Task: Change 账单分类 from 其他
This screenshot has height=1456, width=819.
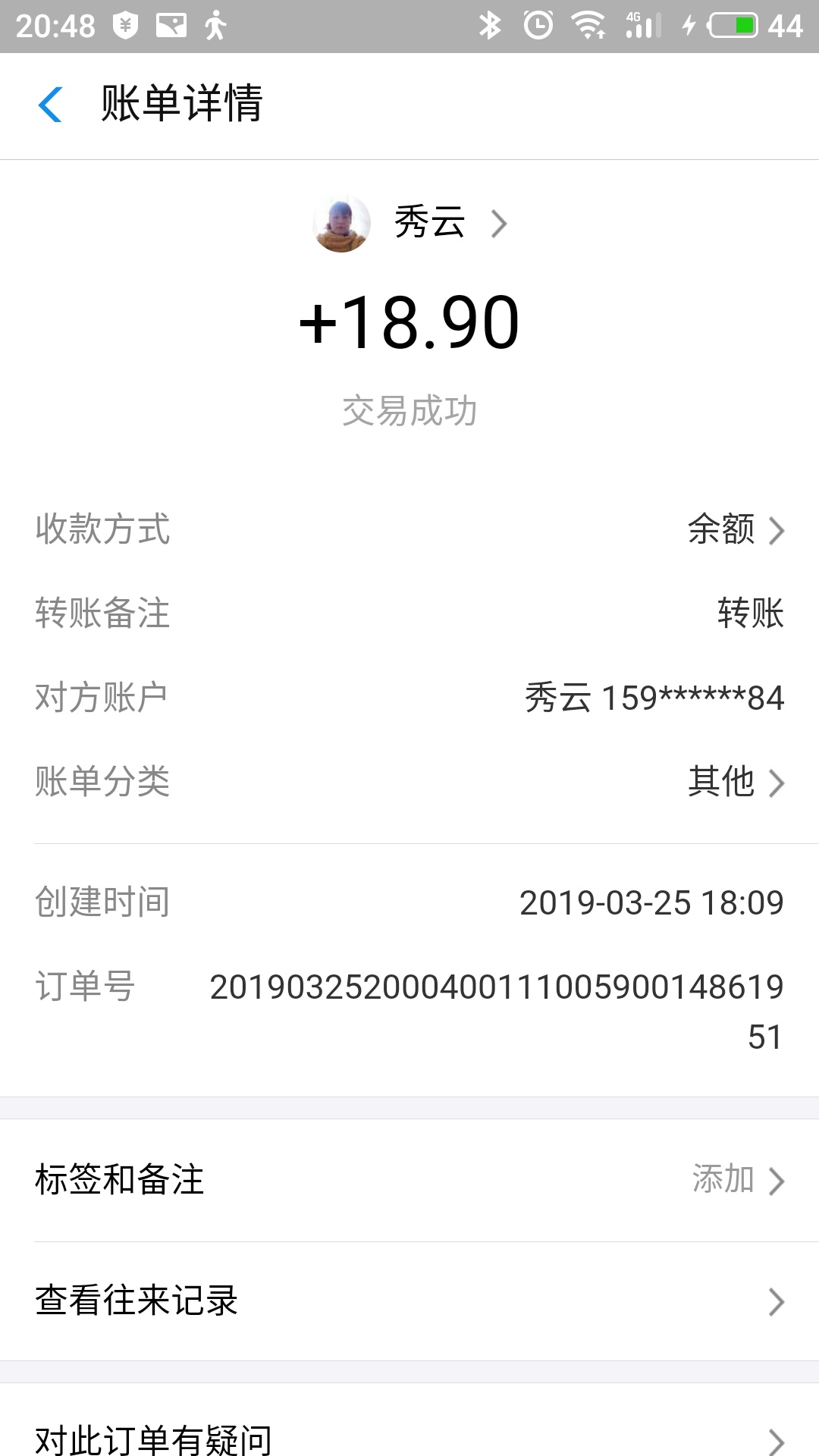Action: (734, 782)
